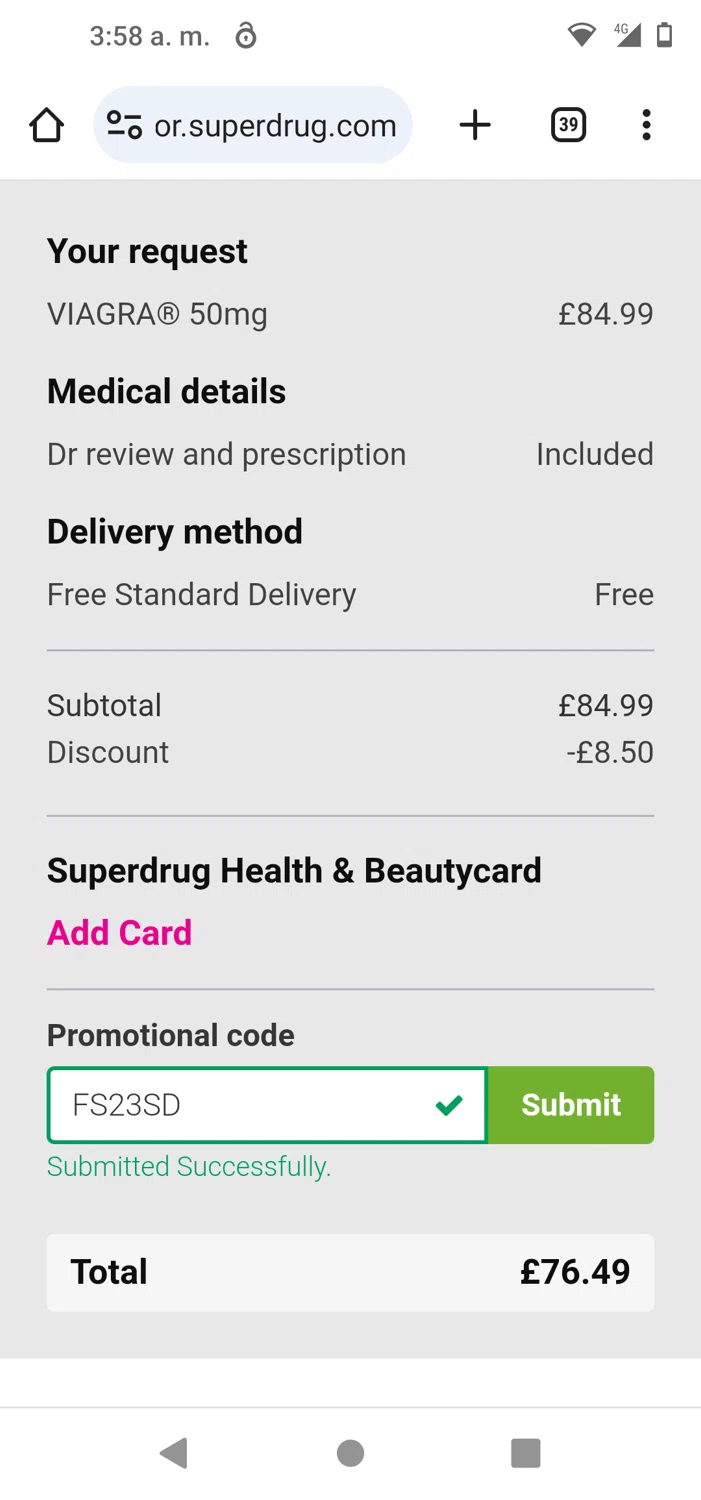Open a new browser tab

pyautogui.click(x=475, y=125)
